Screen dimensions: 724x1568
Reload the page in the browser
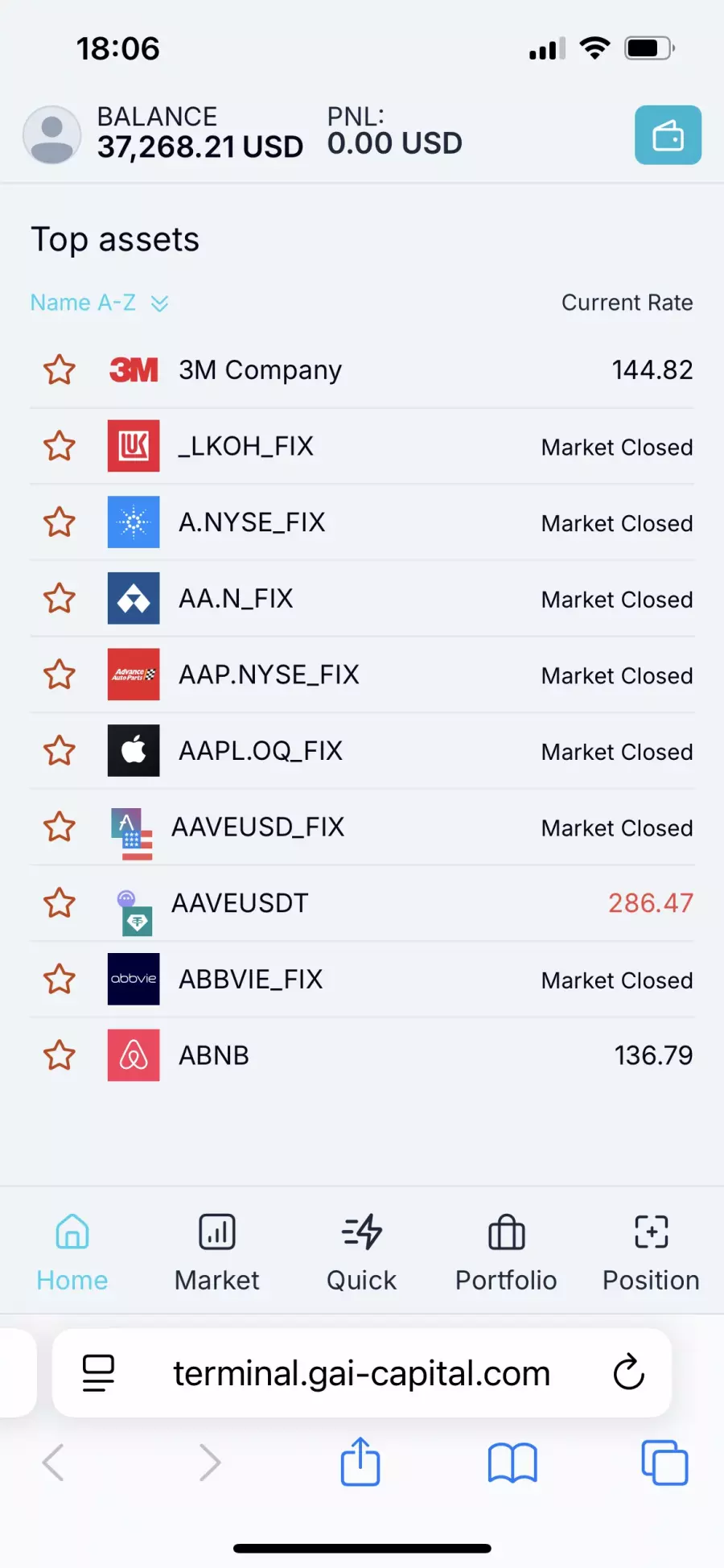point(629,1372)
